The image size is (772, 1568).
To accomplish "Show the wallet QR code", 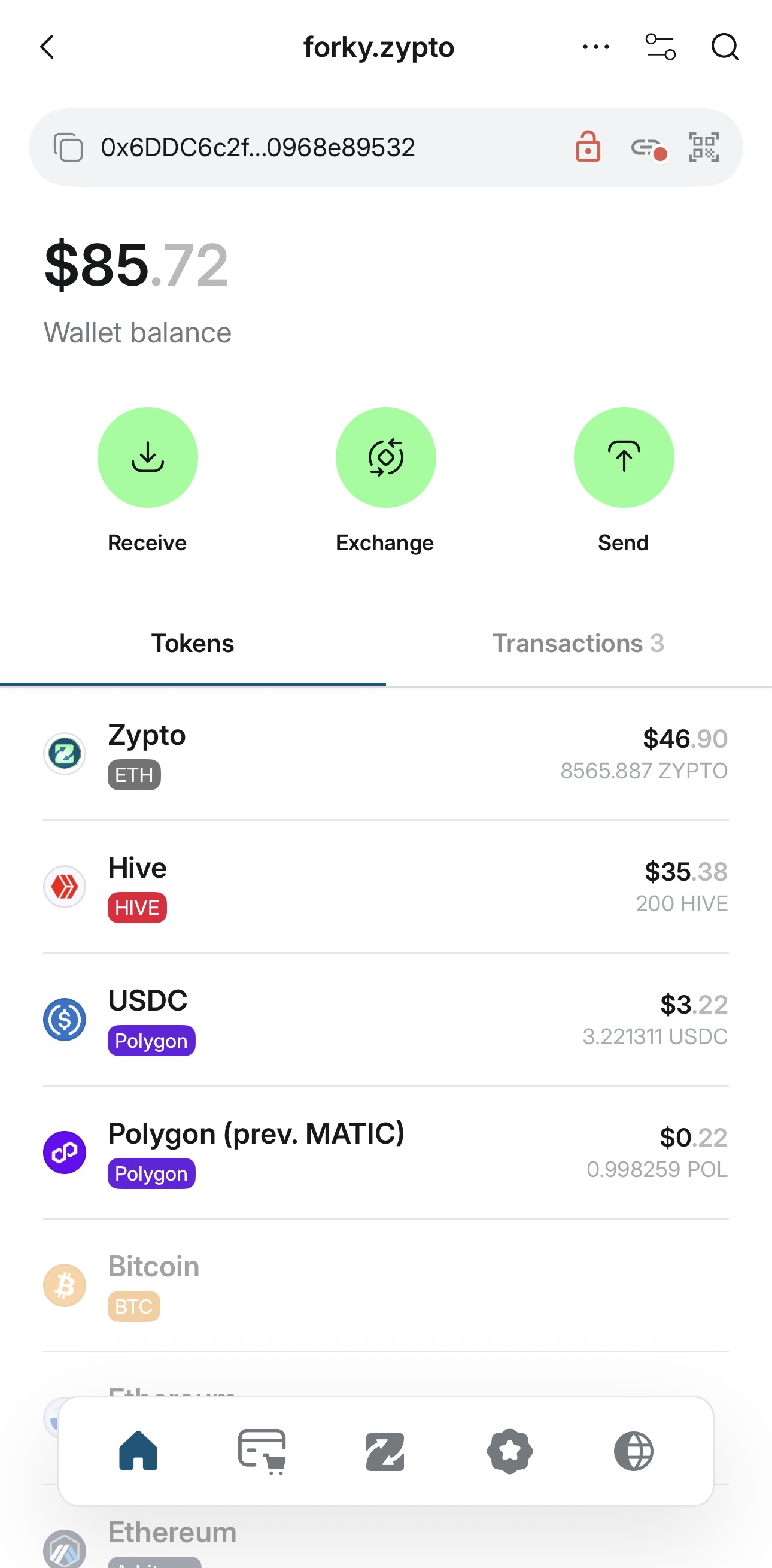I will pyautogui.click(x=703, y=147).
